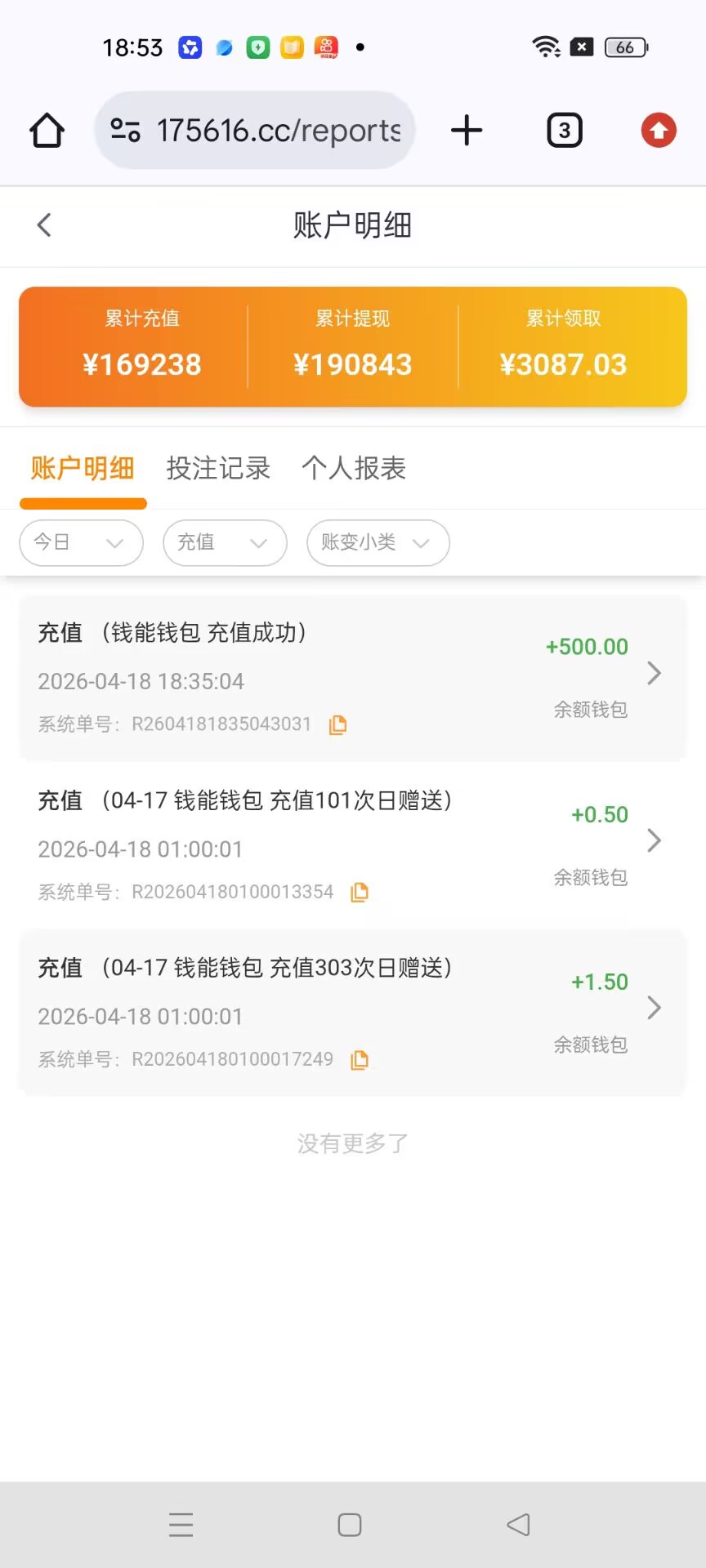Copy order number R202604180100017249
Viewport: 706px width, 1568px height.
(360, 1060)
